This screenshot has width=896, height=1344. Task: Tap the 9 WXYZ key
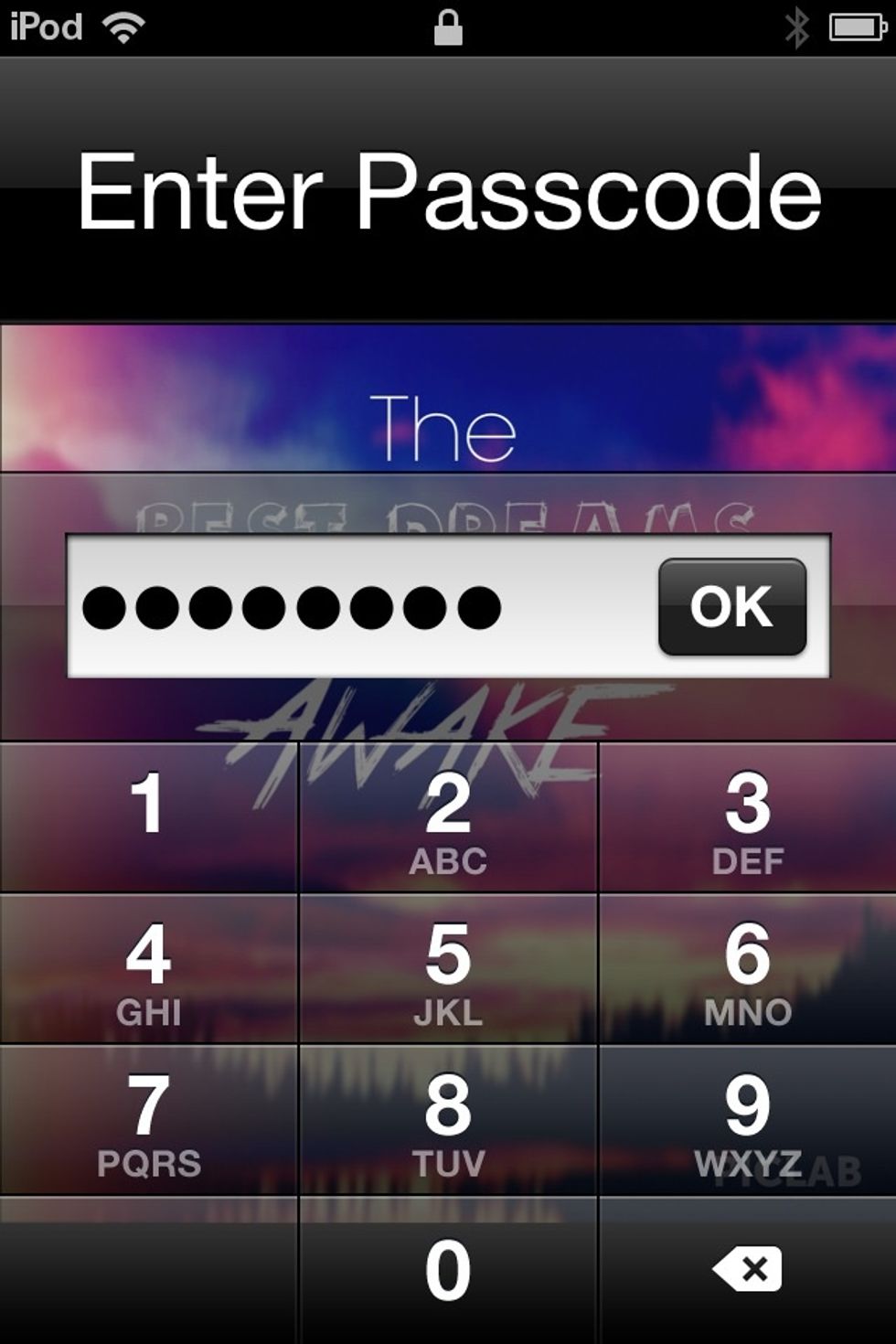click(x=747, y=1121)
